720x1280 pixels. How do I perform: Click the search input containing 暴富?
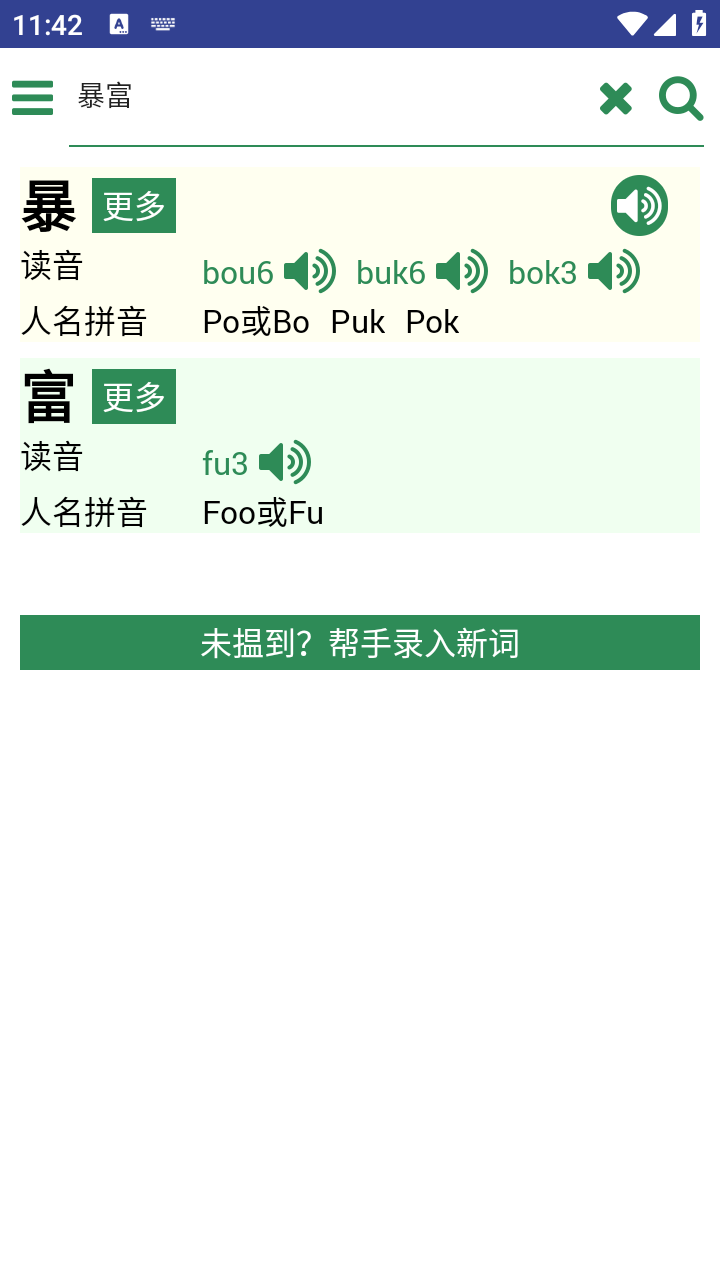pyautogui.click(x=300, y=98)
